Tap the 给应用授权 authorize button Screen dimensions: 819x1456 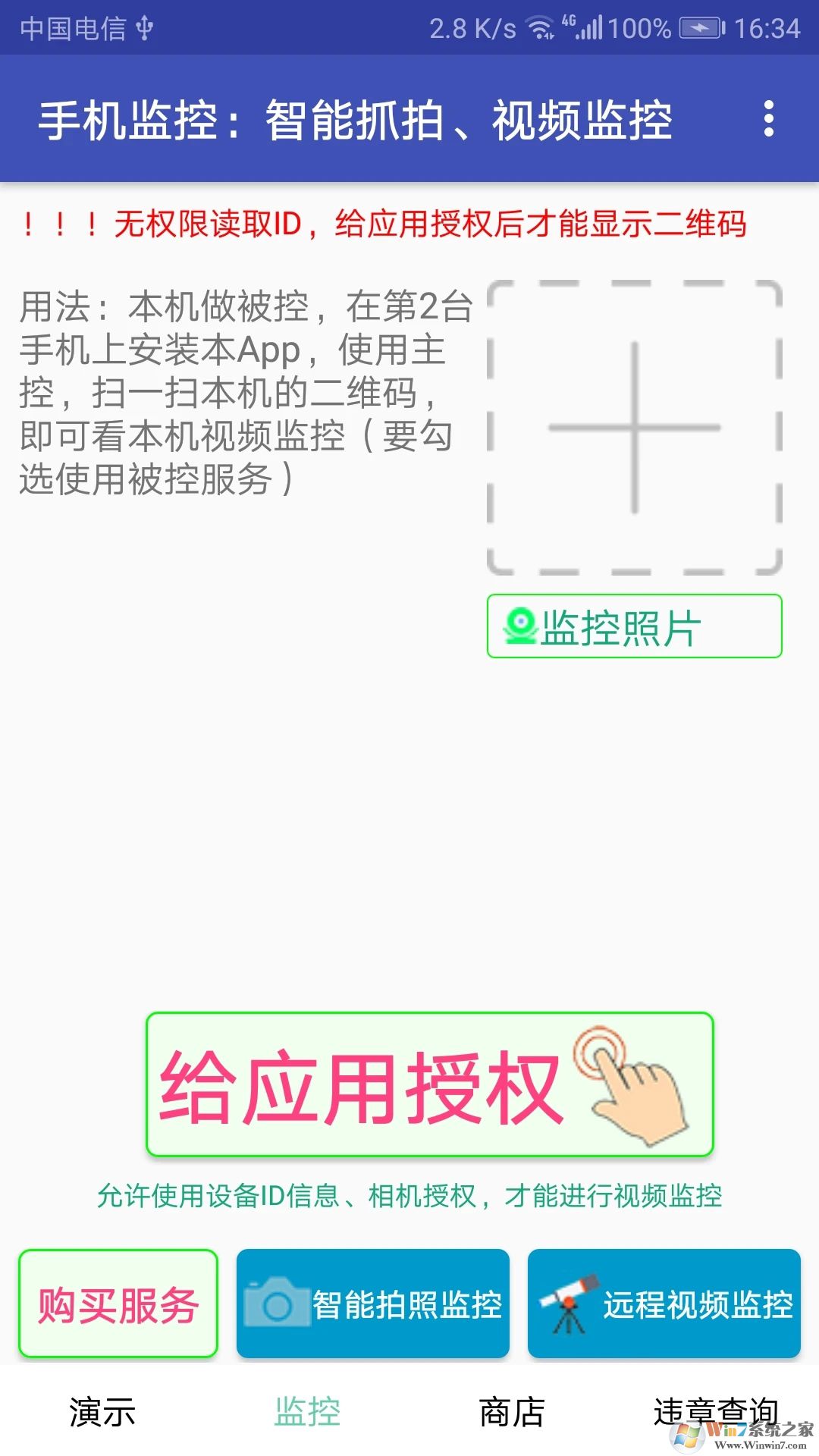pos(430,1084)
